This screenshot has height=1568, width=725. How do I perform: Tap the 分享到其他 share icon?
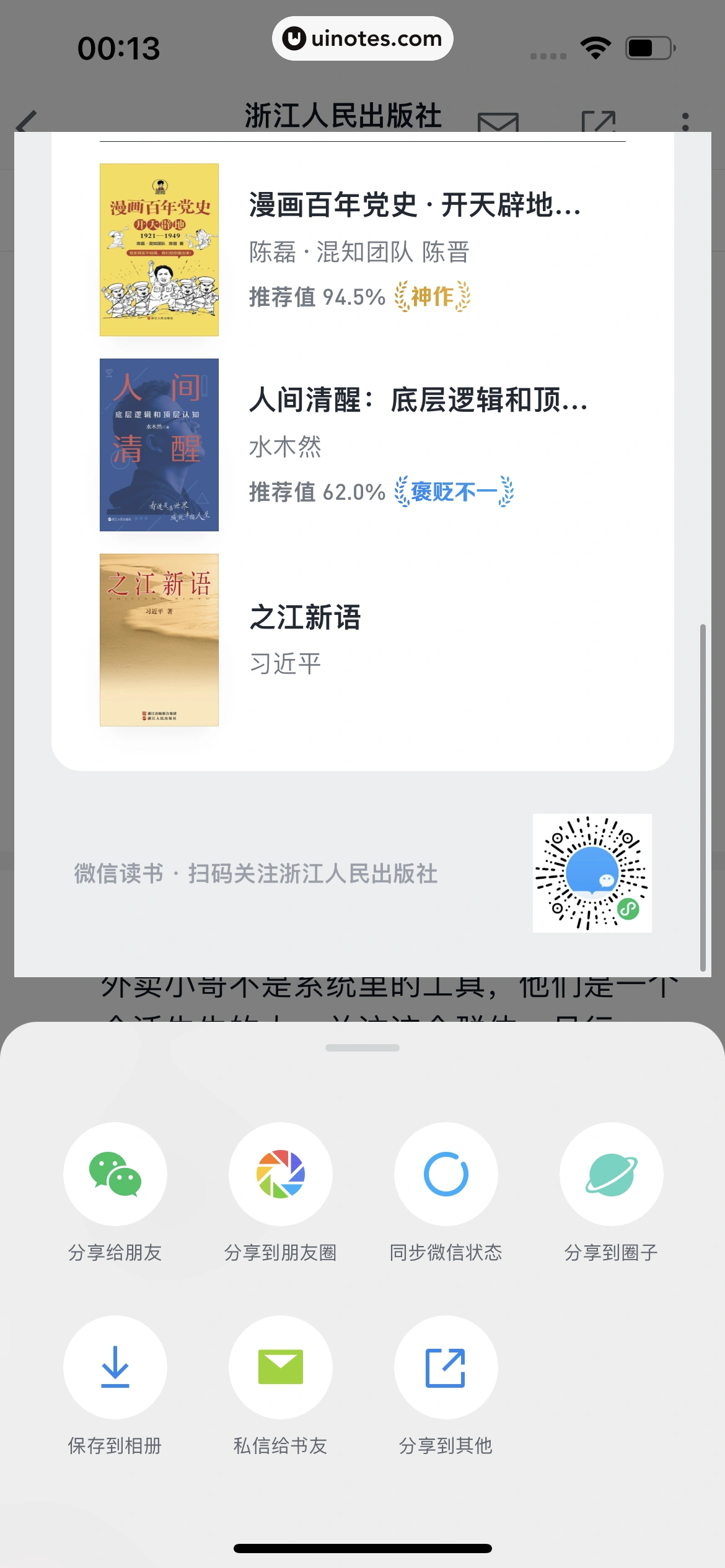(446, 1367)
